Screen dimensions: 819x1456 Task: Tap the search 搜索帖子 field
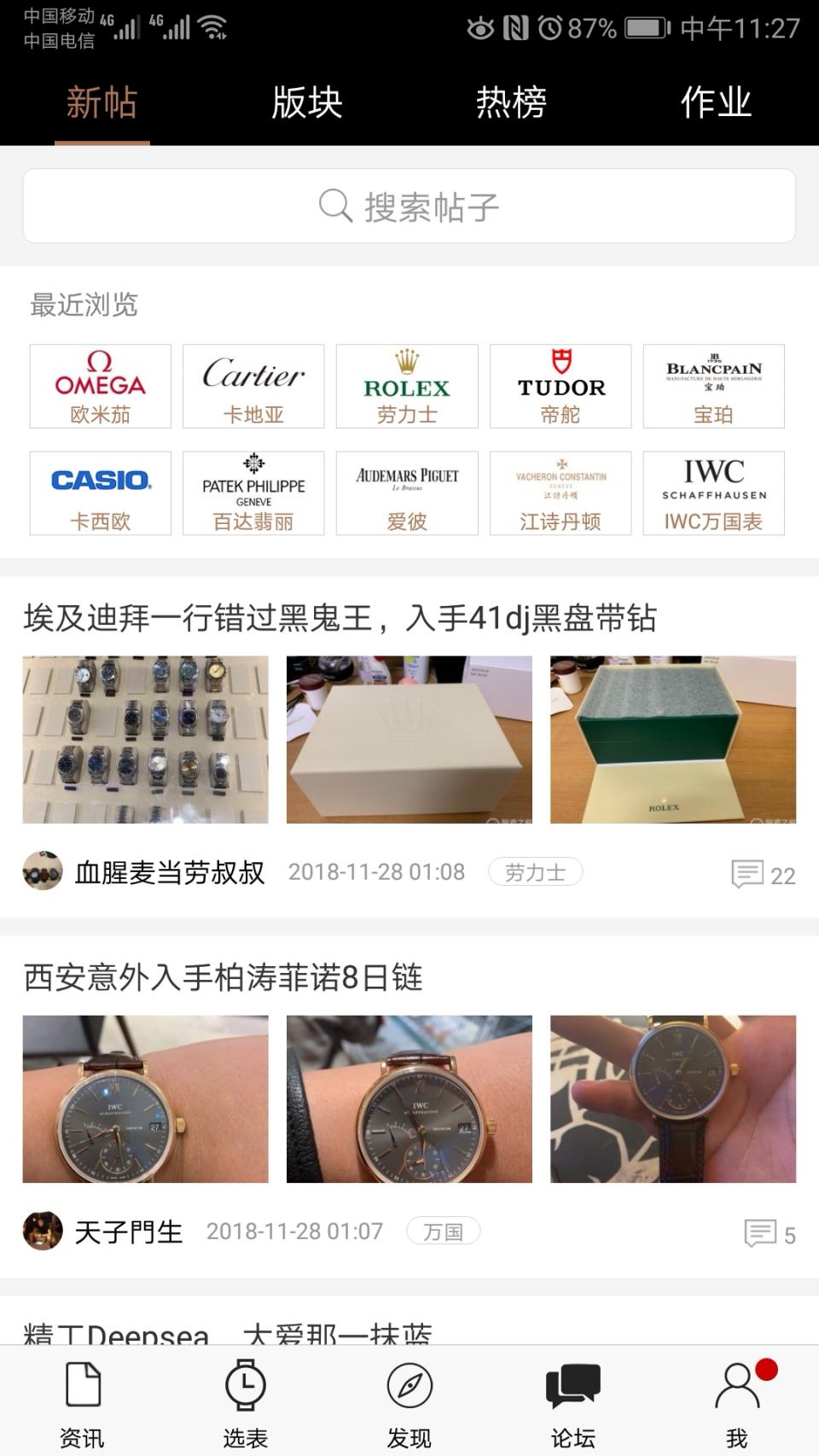tap(409, 205)
